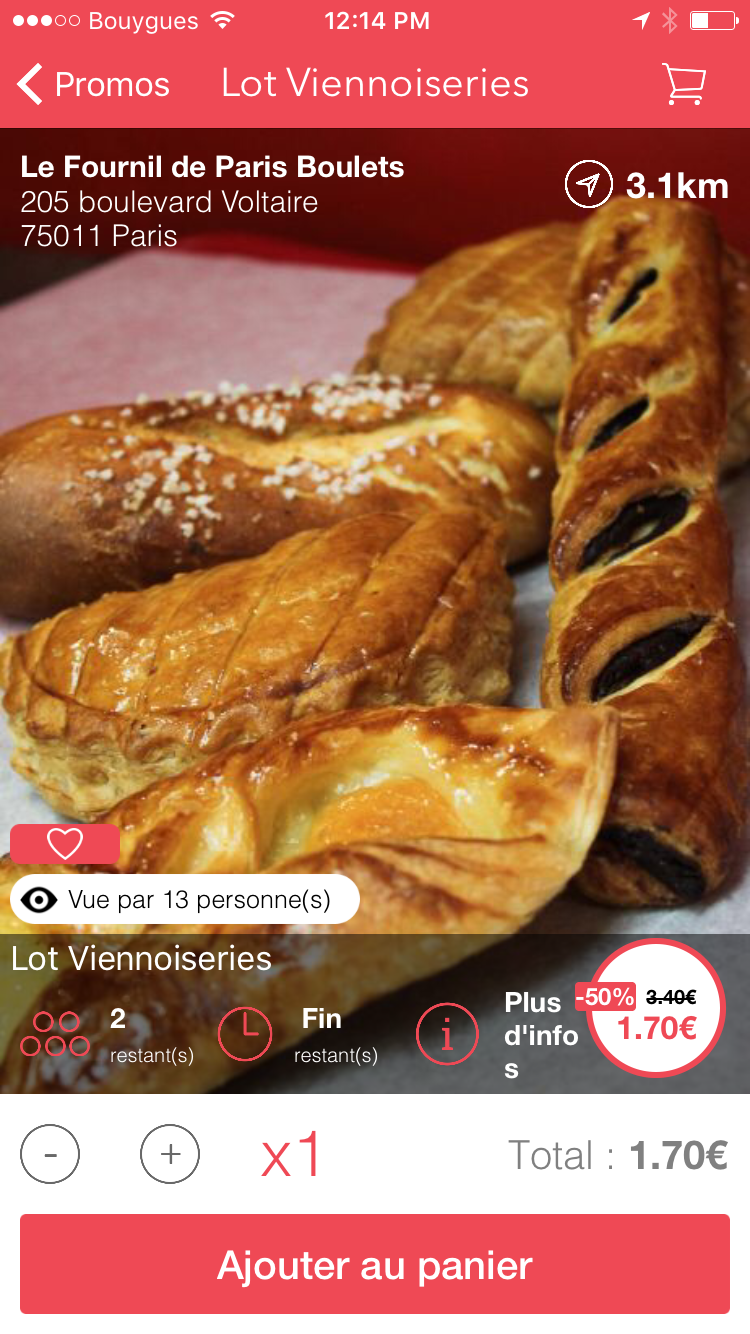Add this offer to favorites with the heart

click(x=65, y=844)
